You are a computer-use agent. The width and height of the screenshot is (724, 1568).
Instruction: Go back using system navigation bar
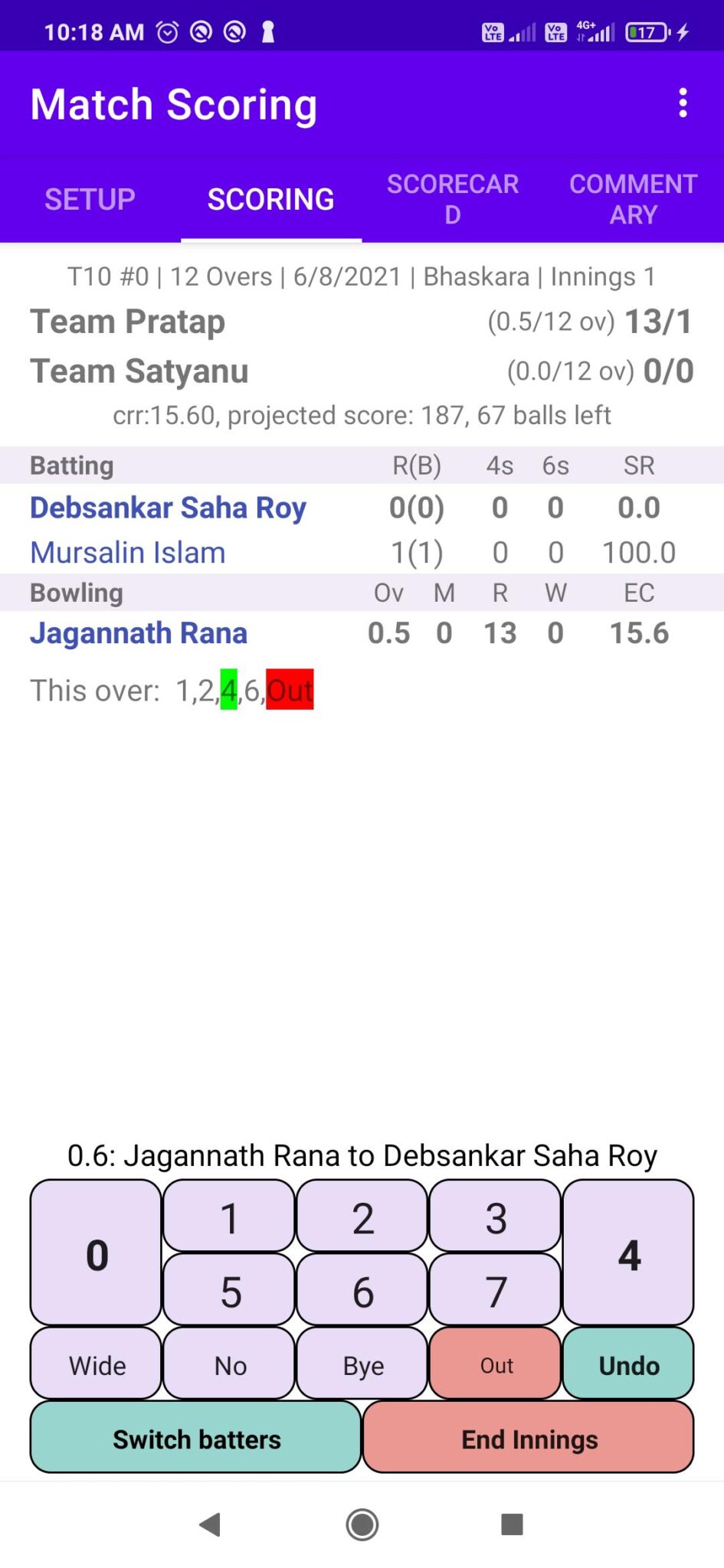coord(210,1524)
